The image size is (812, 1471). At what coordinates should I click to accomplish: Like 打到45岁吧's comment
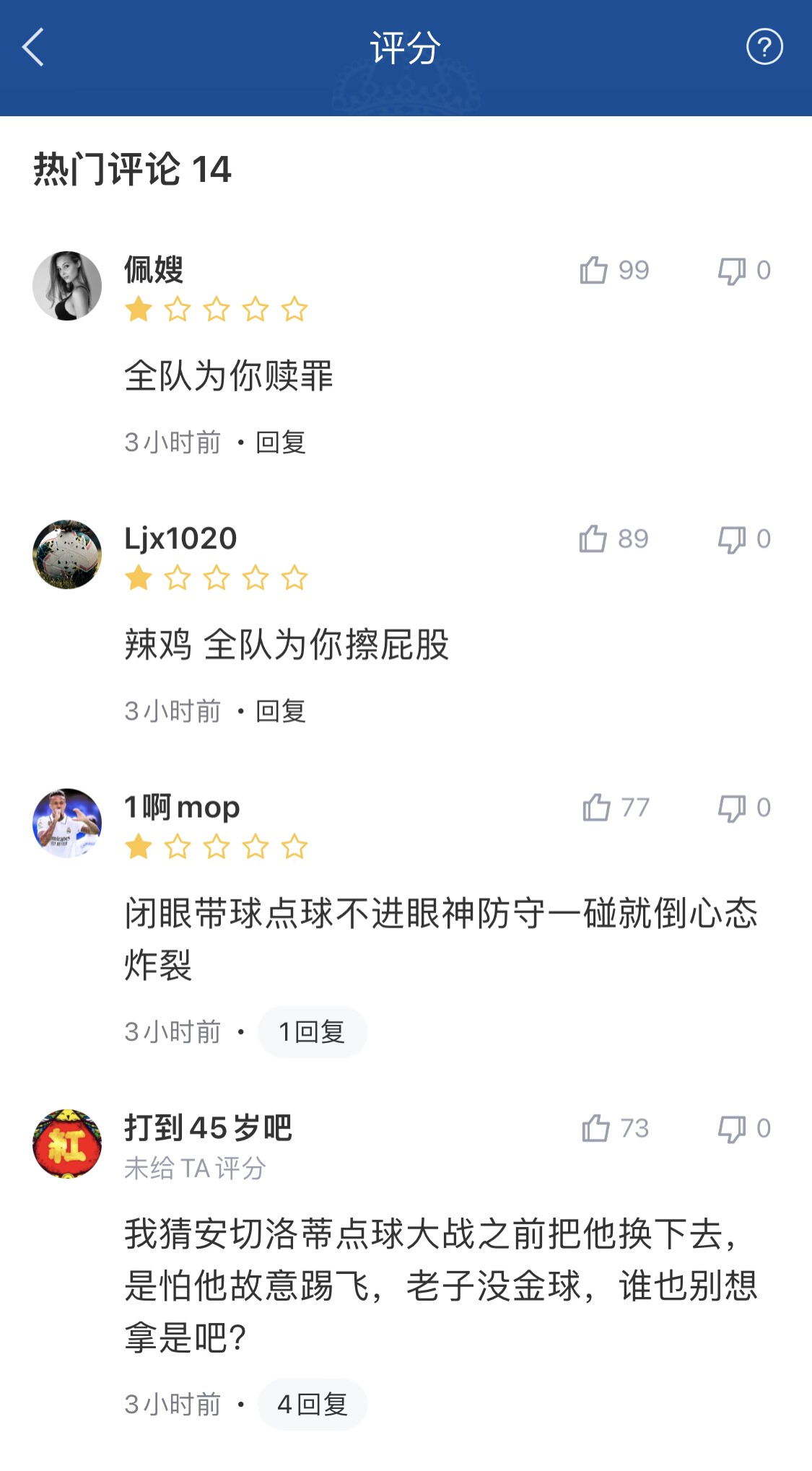click(x=596, y=1128)
